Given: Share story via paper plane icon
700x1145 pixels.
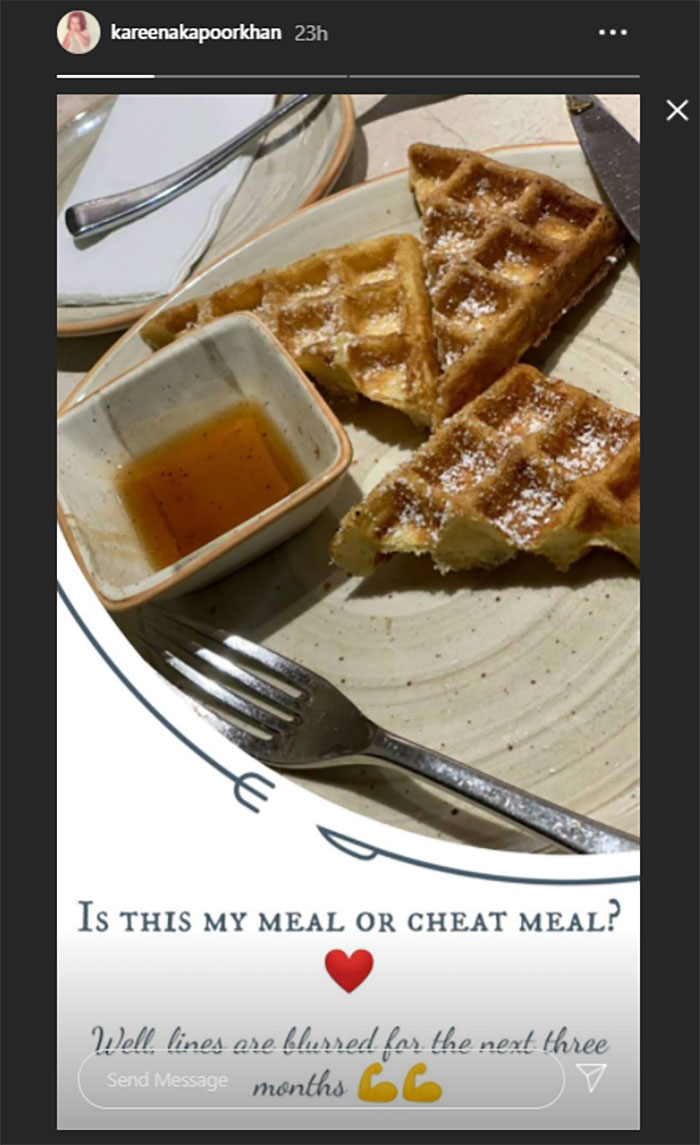Looking at the screenshot, I should (x=592, y=1077).
